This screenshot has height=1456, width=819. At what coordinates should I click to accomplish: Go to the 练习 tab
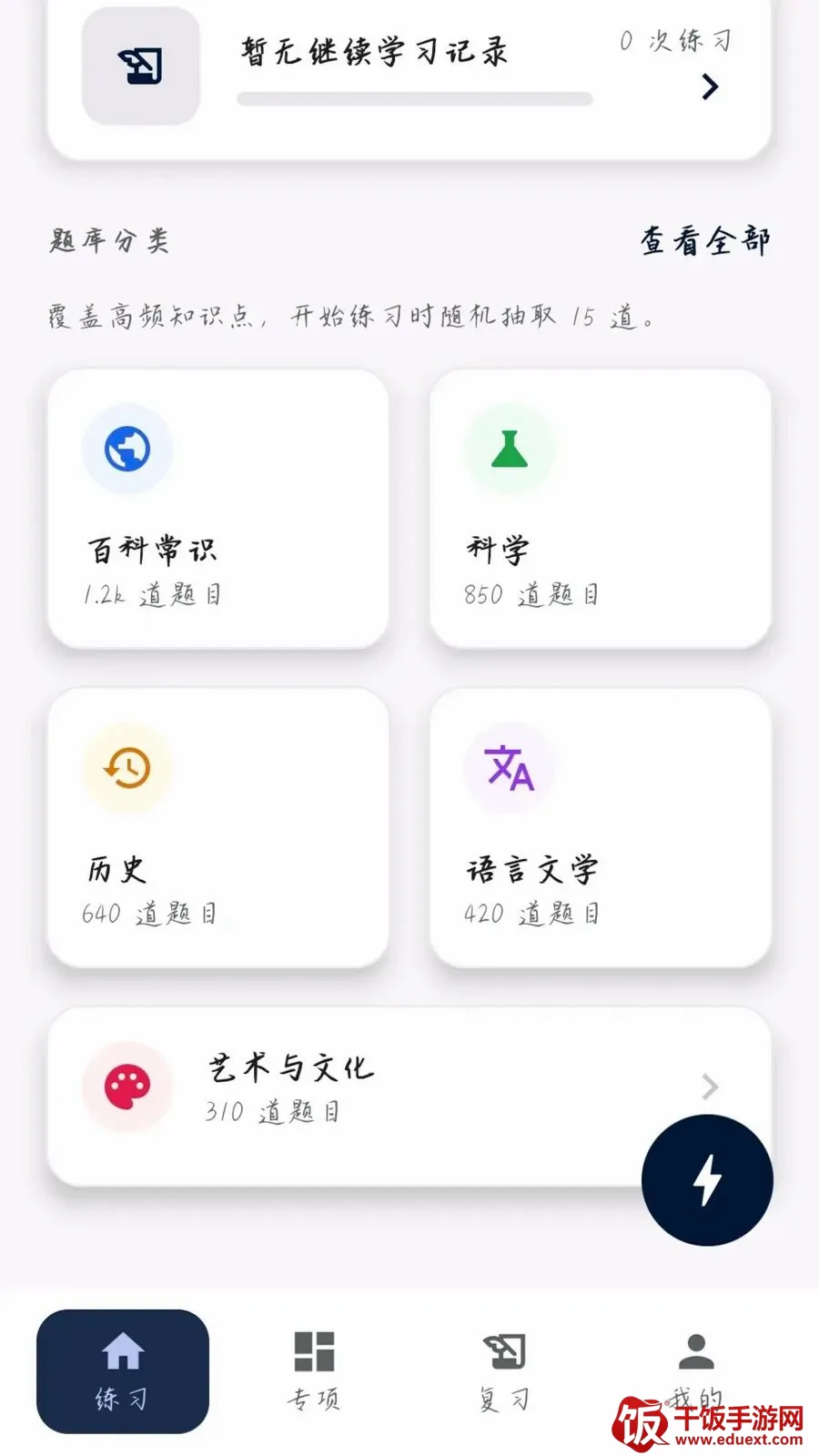123,1371
